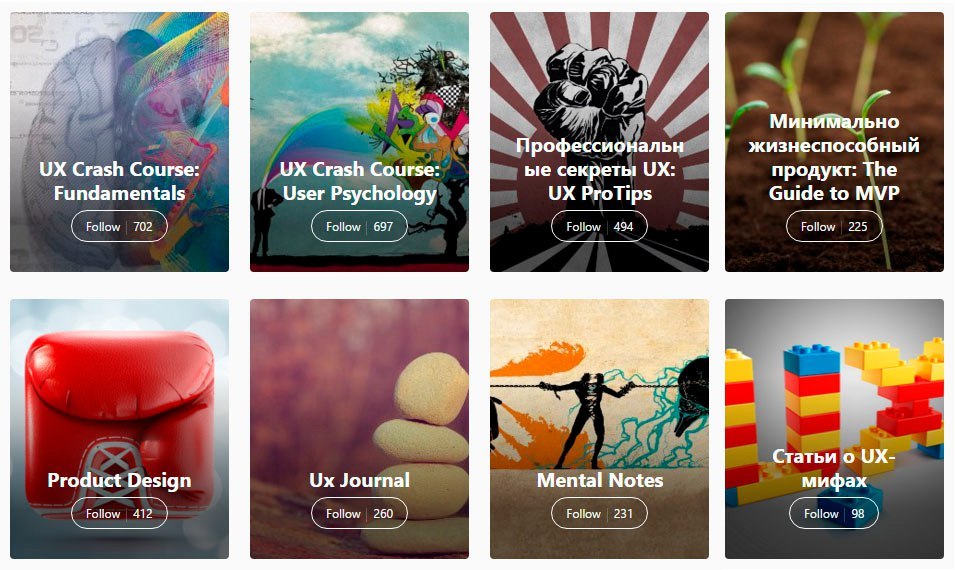Image resolution: width=955 pixels, height=570 pixels.
Task: Open the UX Crash Course: User Psychology card
Action: pos(359,181)
